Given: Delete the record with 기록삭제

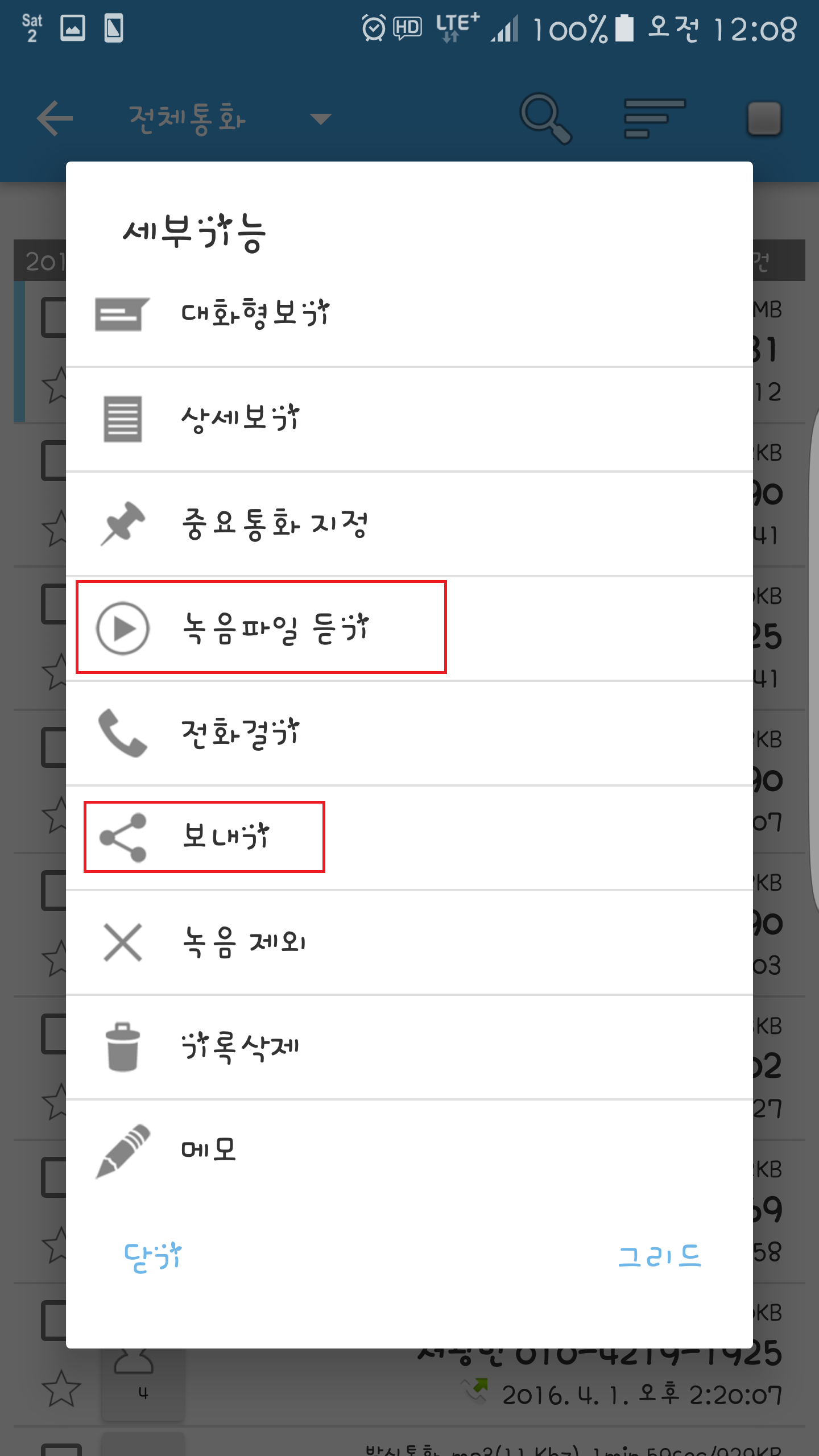Looking at the screenshot, I should [x=239, y=1046].
